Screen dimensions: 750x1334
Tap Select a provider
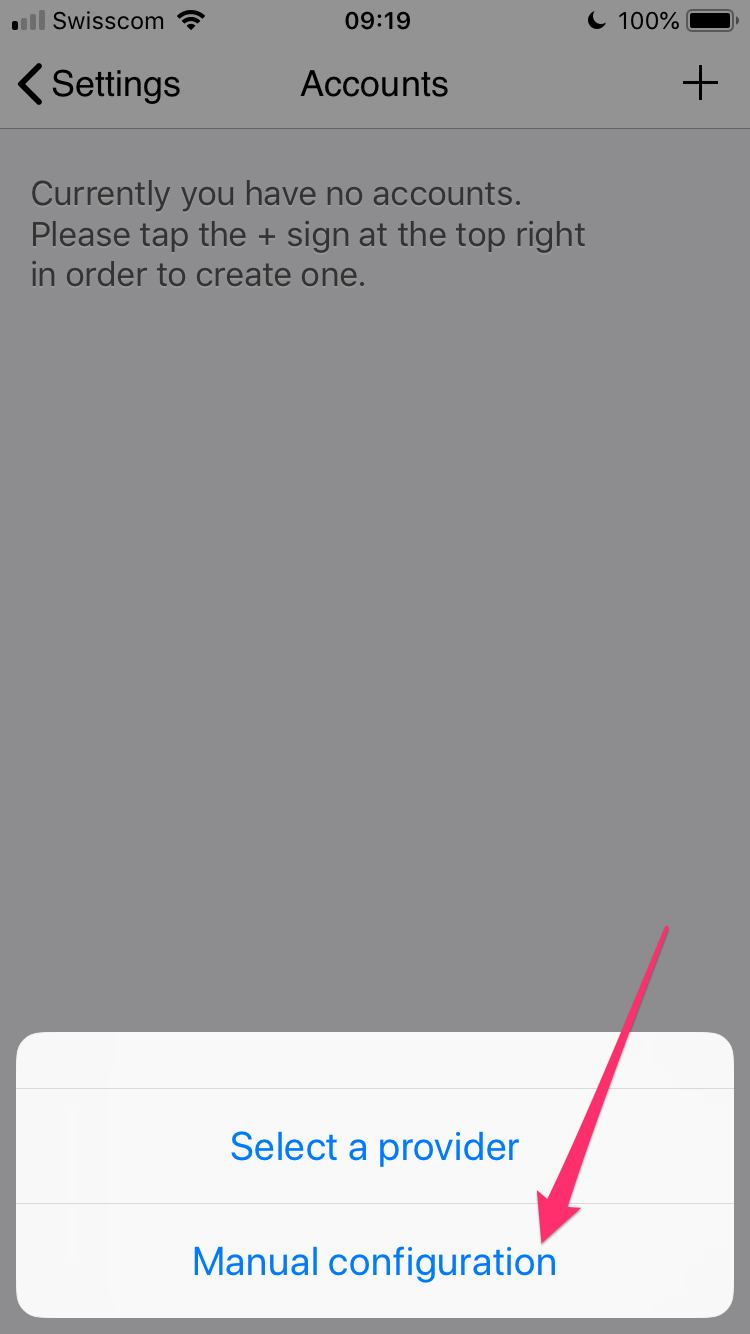(374, 1146)
